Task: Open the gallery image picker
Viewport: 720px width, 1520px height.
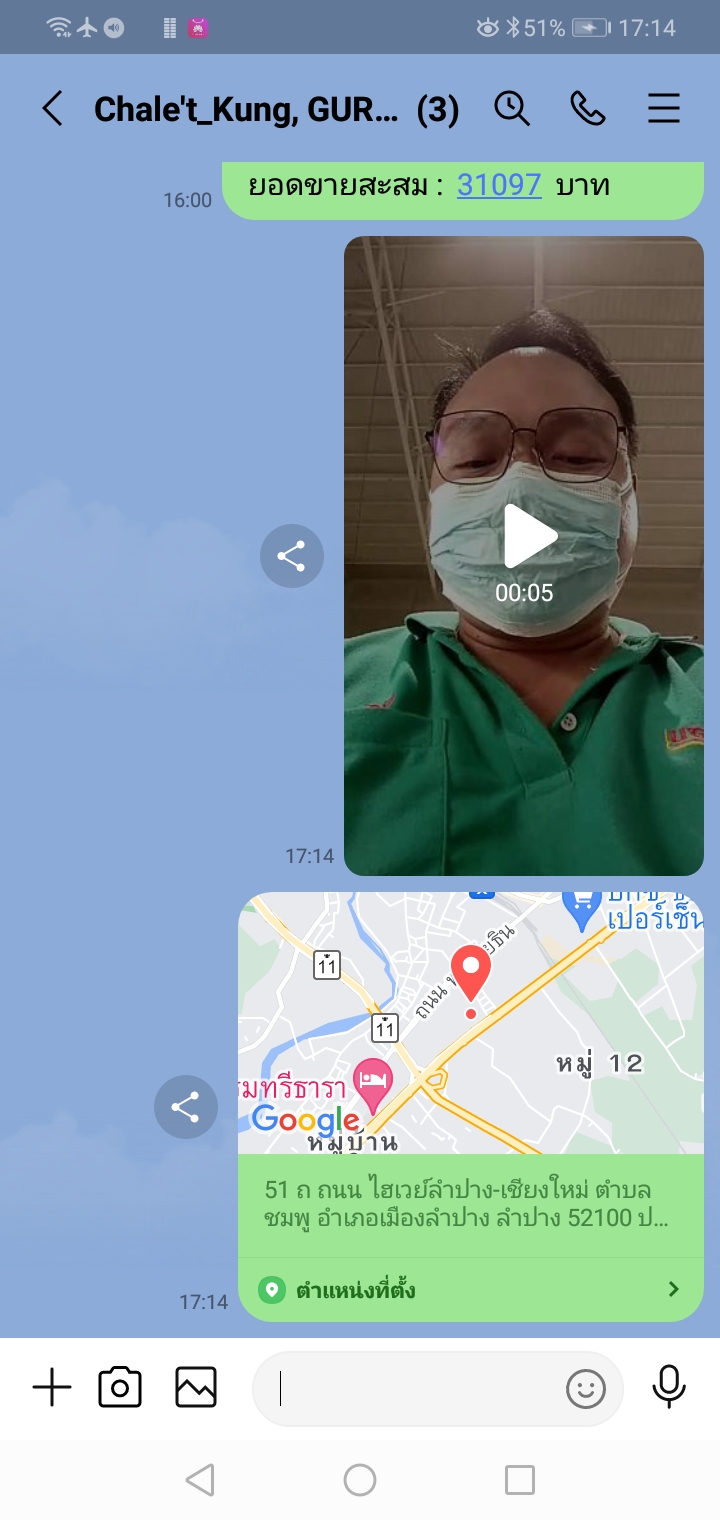Action: click(196, 1388)
